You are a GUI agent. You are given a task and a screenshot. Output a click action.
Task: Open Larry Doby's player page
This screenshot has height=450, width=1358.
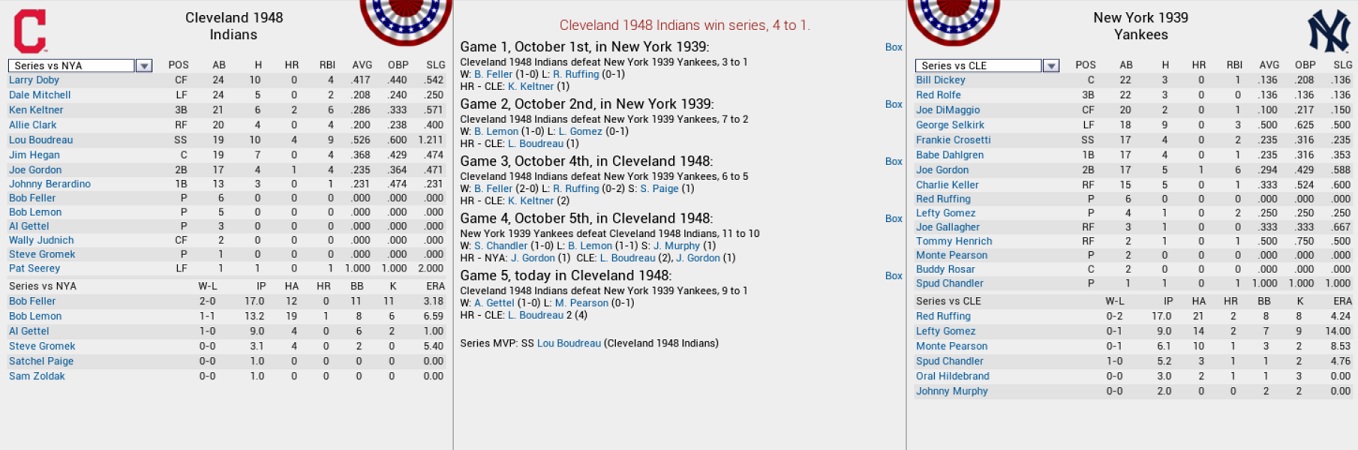(33, 80)
